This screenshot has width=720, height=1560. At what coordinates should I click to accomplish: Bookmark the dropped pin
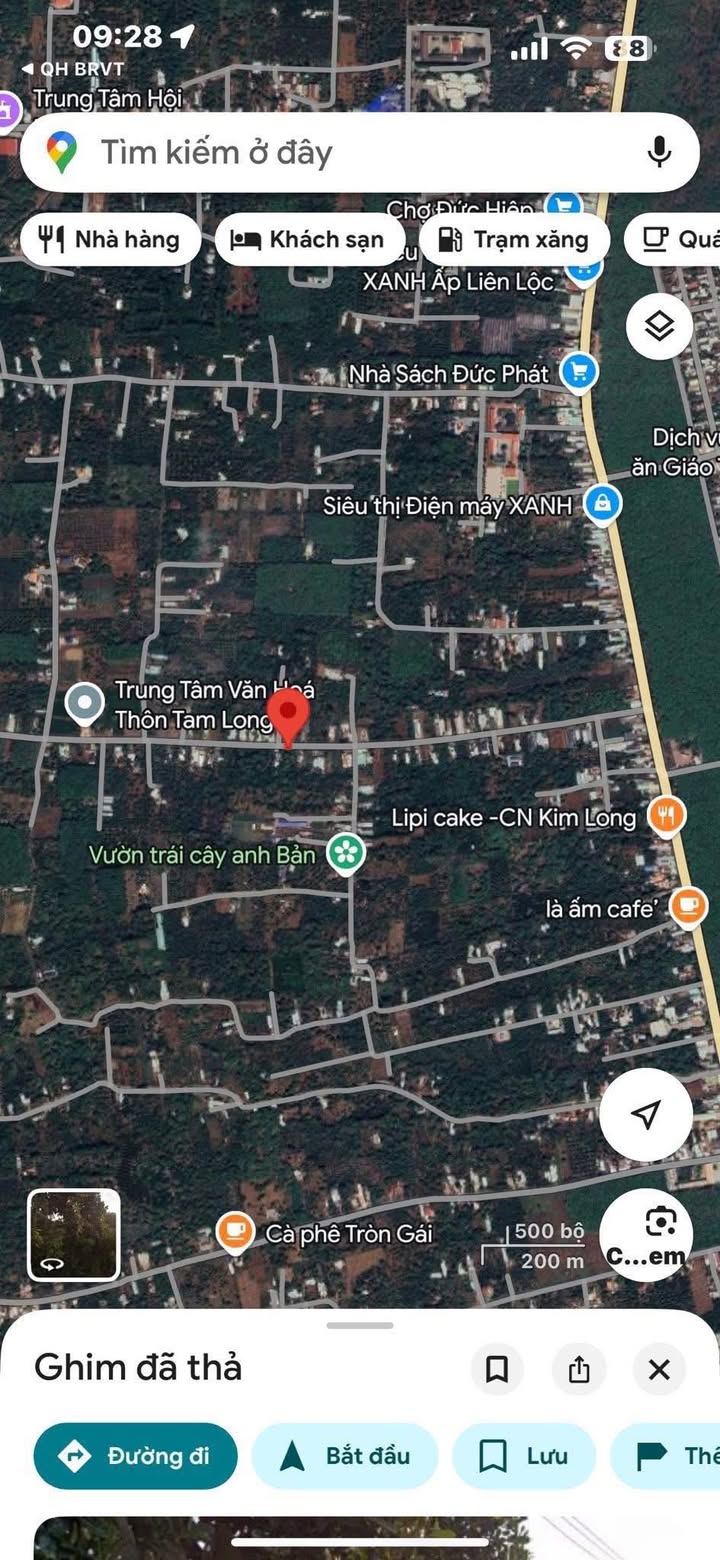click(x=497, y=1369)
